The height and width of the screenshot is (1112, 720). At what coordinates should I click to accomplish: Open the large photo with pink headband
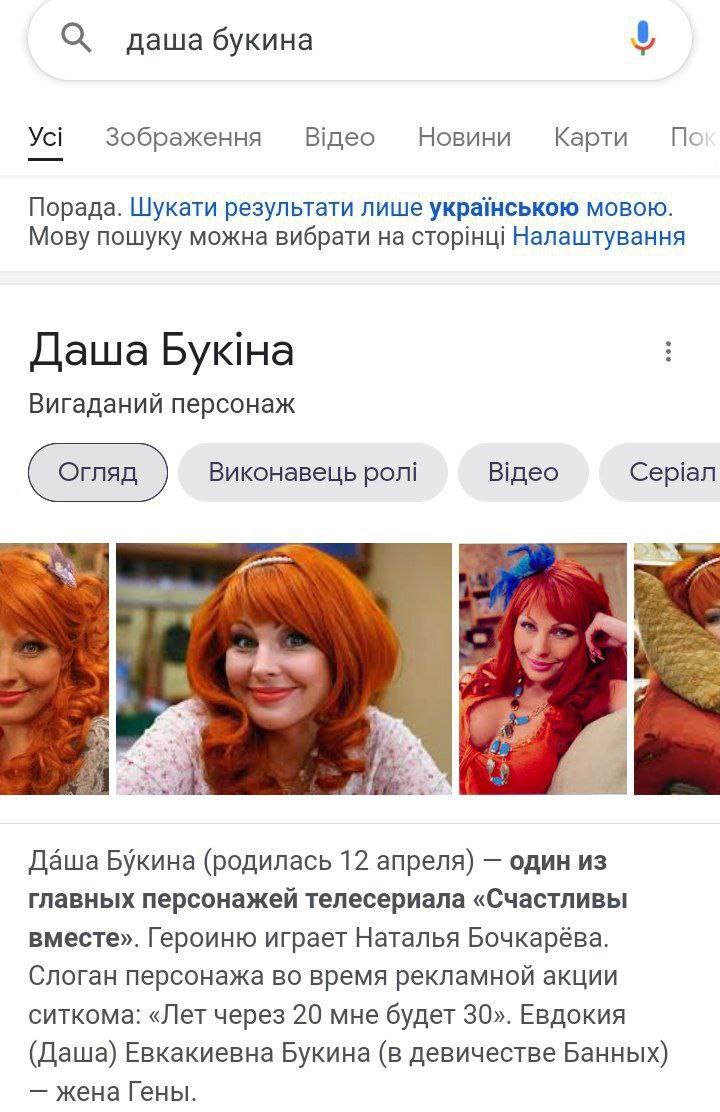pos(283,668)
